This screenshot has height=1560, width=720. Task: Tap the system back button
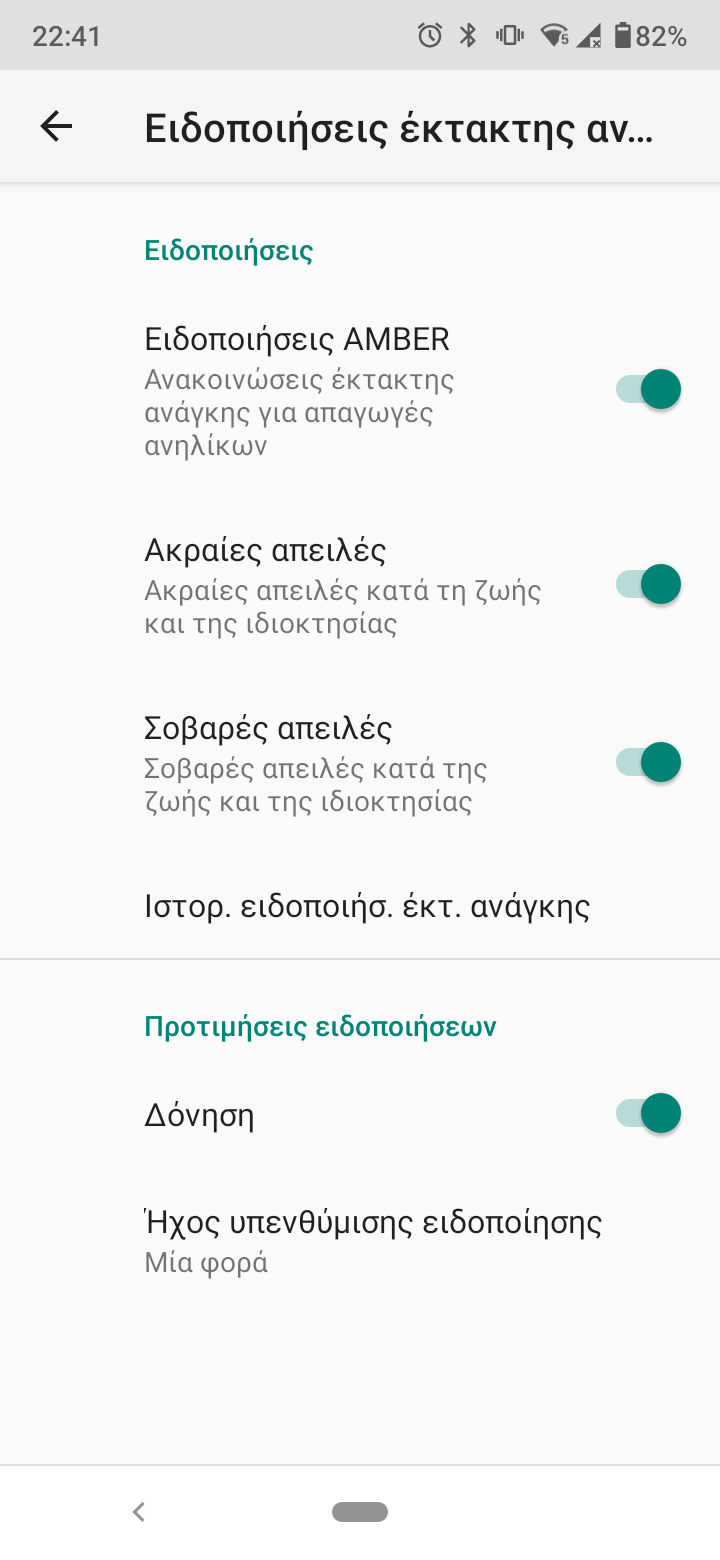139,1512
